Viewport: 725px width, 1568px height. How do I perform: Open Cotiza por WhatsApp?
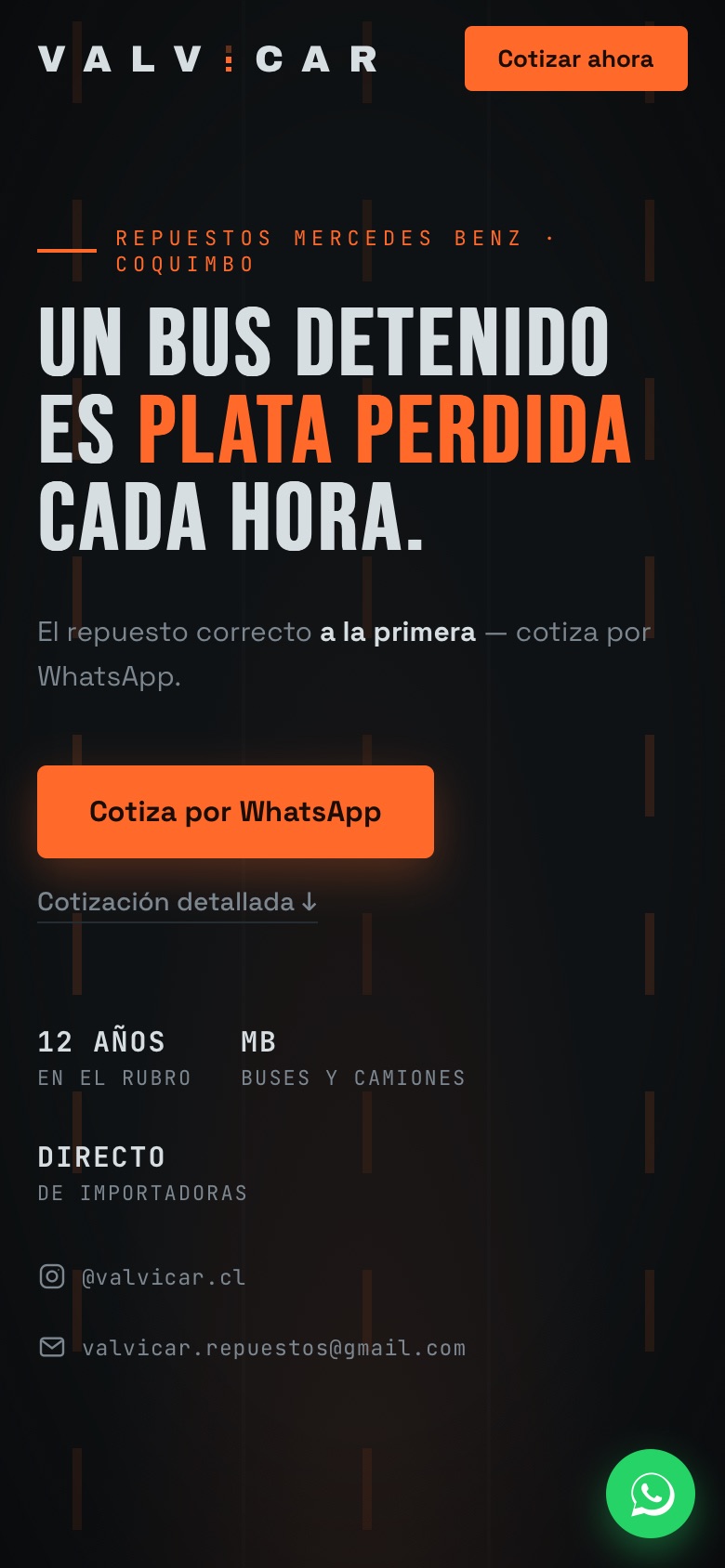235,812
